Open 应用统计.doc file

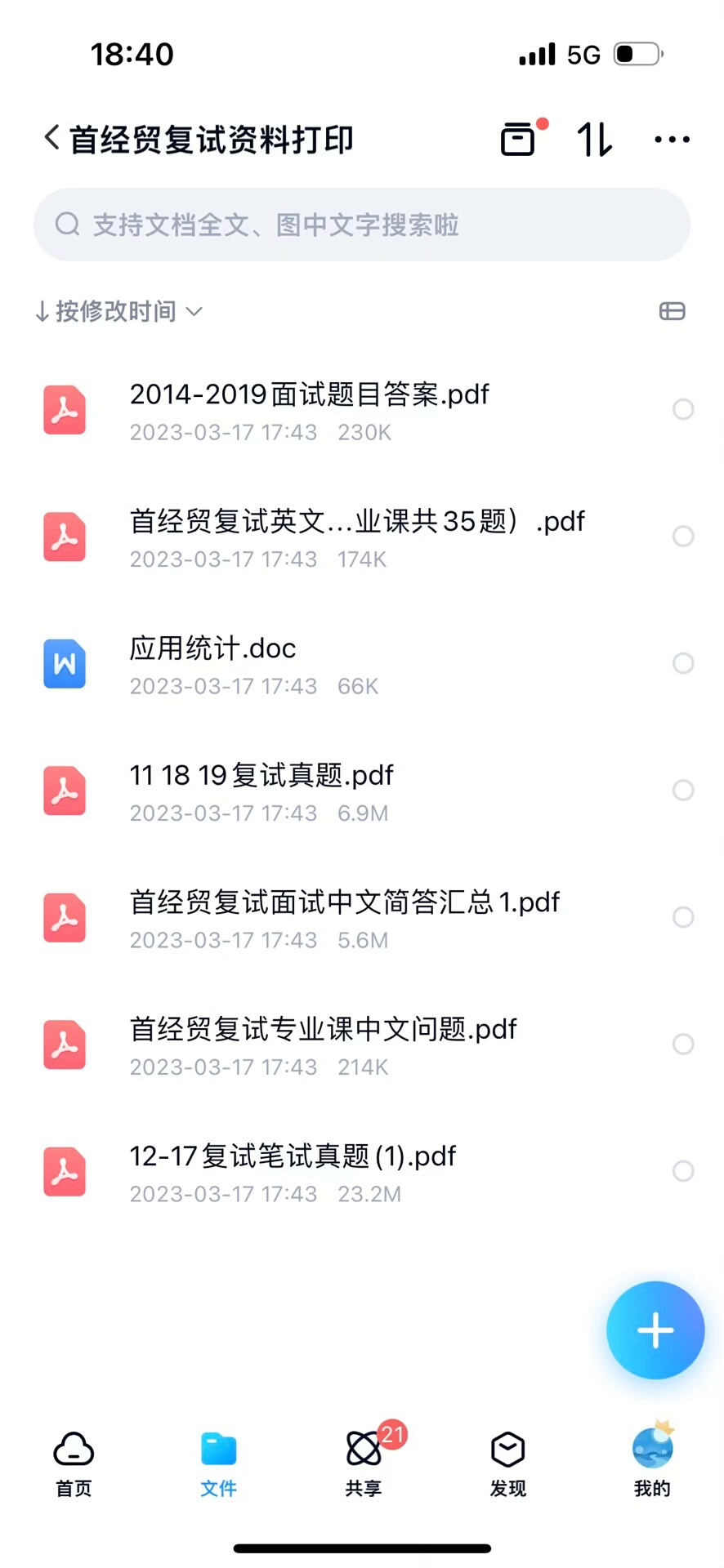click(212, 649)
